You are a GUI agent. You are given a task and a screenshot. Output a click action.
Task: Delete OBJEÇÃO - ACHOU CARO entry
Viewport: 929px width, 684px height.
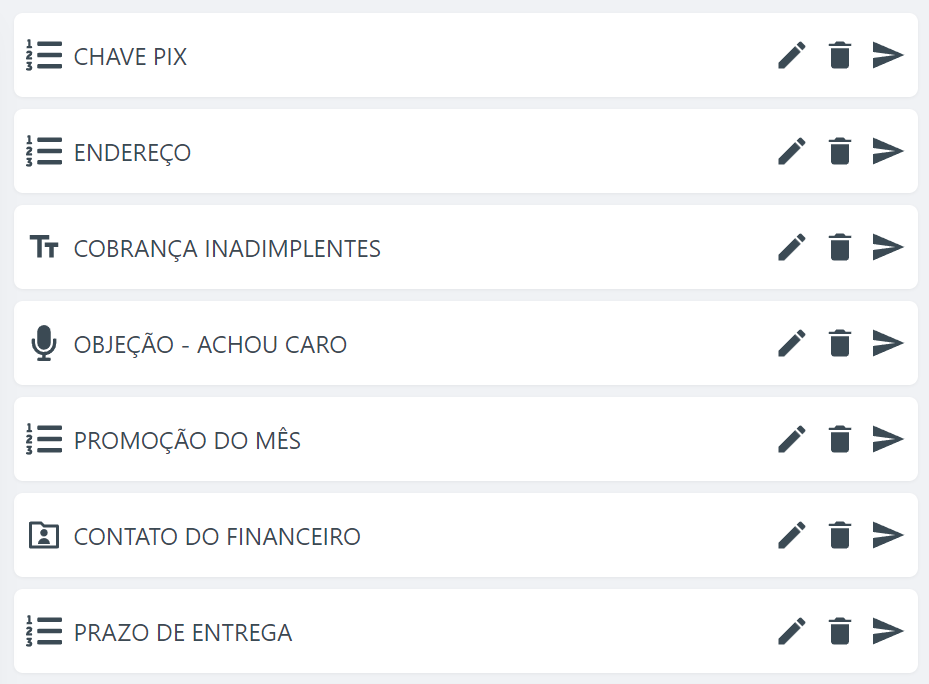pyautogui.click(x=840, y=344)
